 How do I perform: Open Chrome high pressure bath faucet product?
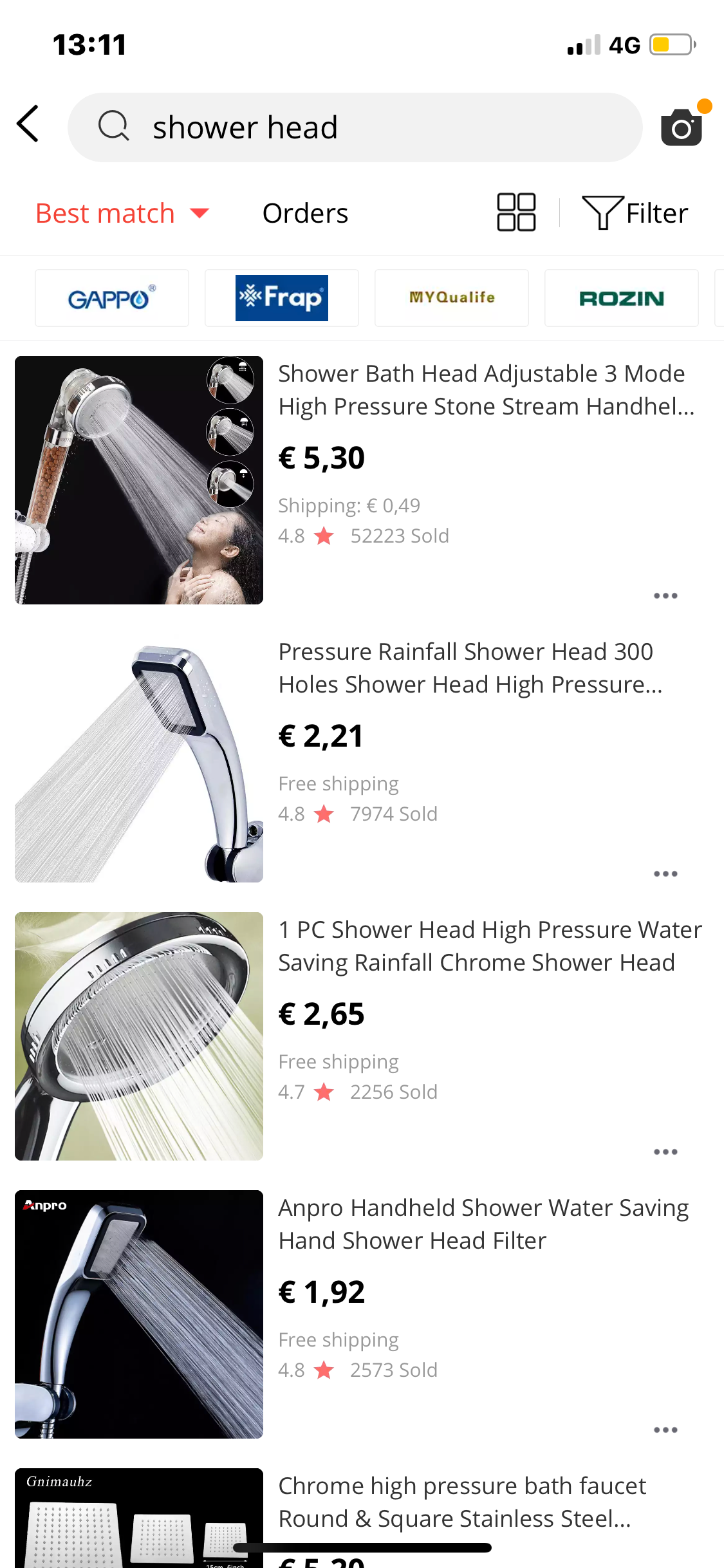462,1502
